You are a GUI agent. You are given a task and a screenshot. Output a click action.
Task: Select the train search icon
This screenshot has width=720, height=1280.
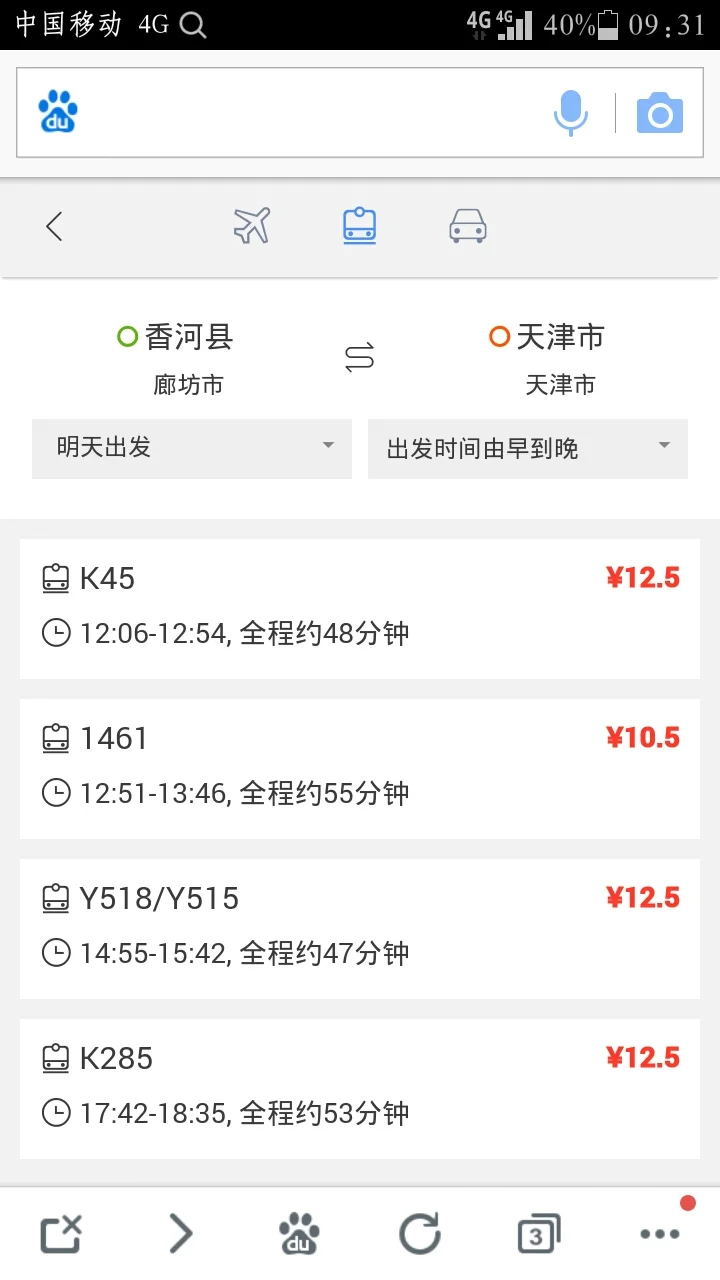[x=360, y=226]
